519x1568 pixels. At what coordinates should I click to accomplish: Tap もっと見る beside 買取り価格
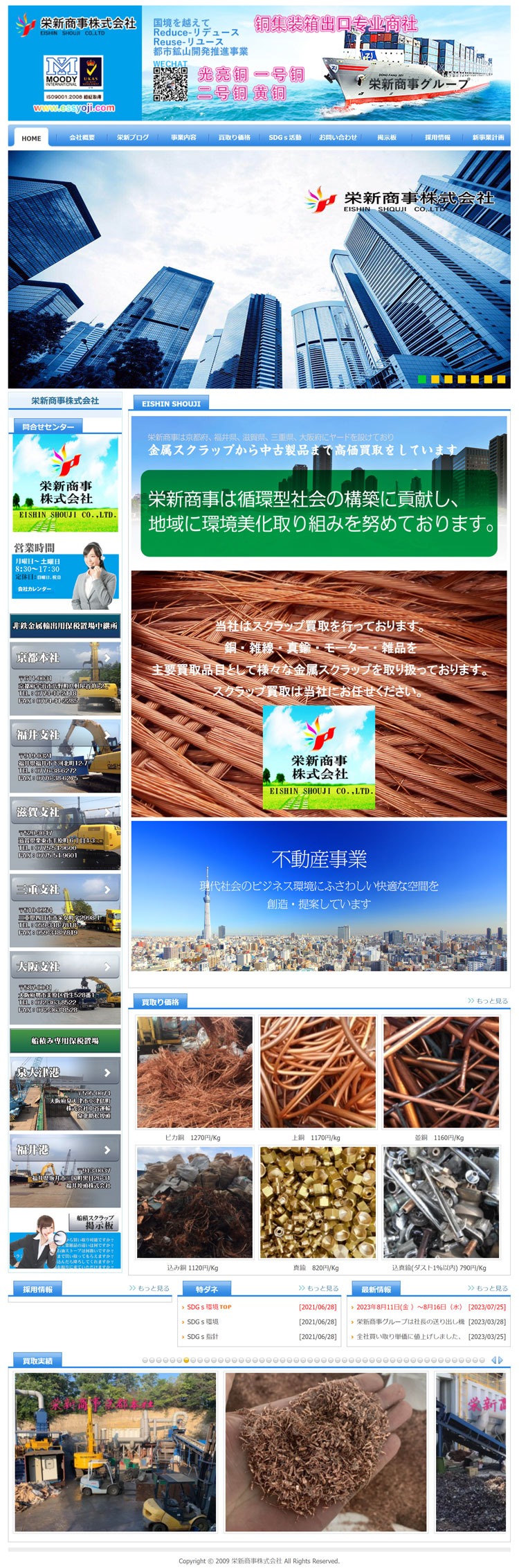point(488,1001)
